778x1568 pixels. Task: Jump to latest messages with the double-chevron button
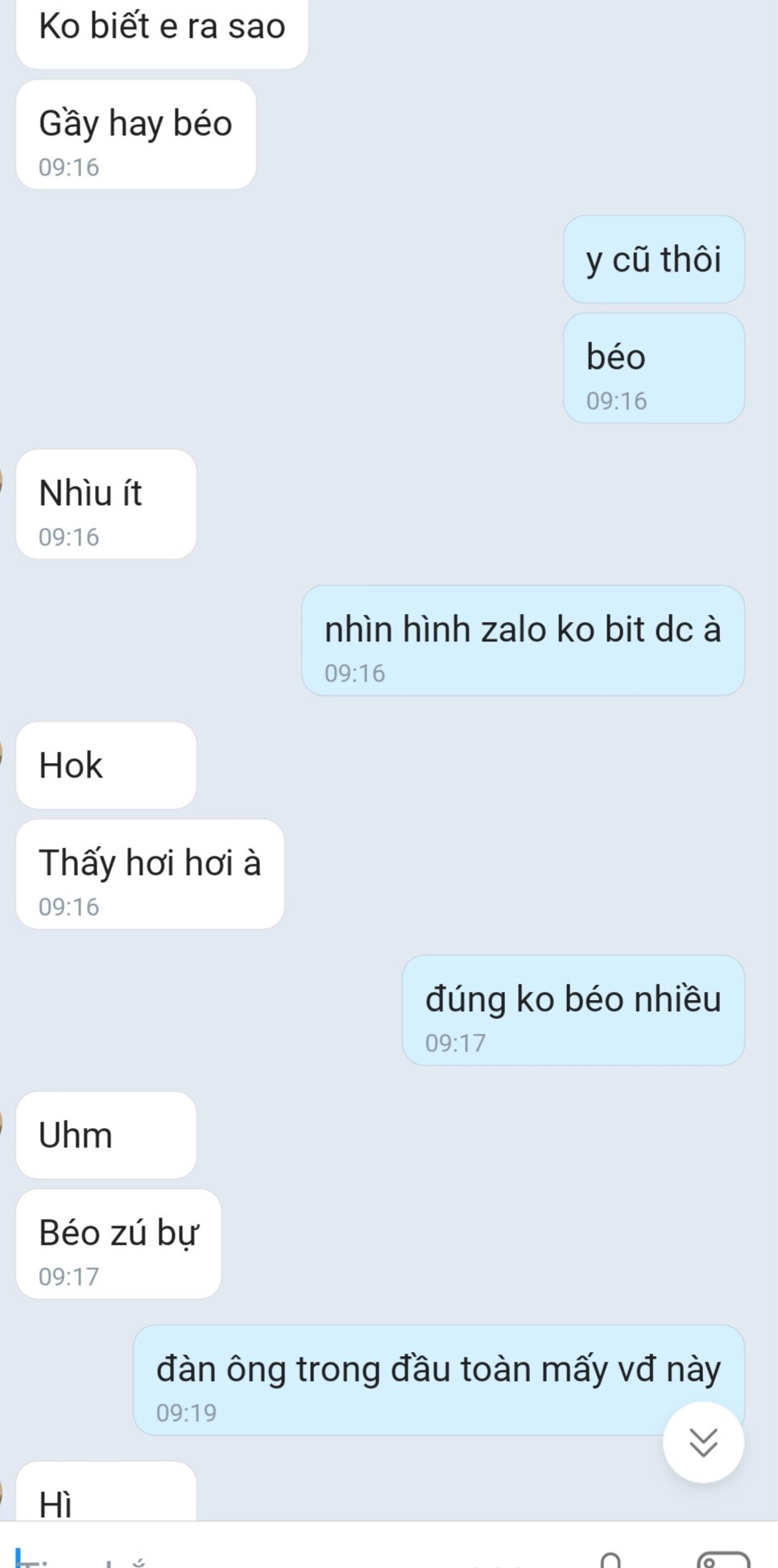coord(703,1441)
